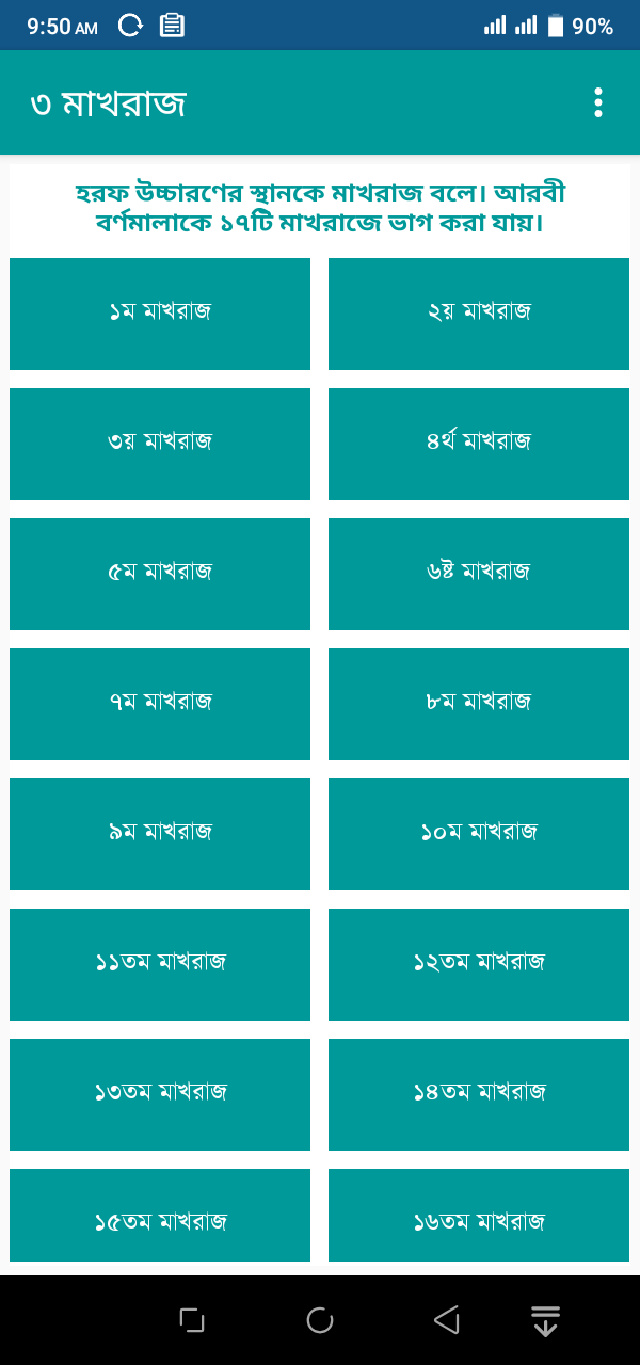Viewport: 640px width, 1365px height.
Task: Open ৪র্থ মাখরাজ
Action: (x=479, y=443)
